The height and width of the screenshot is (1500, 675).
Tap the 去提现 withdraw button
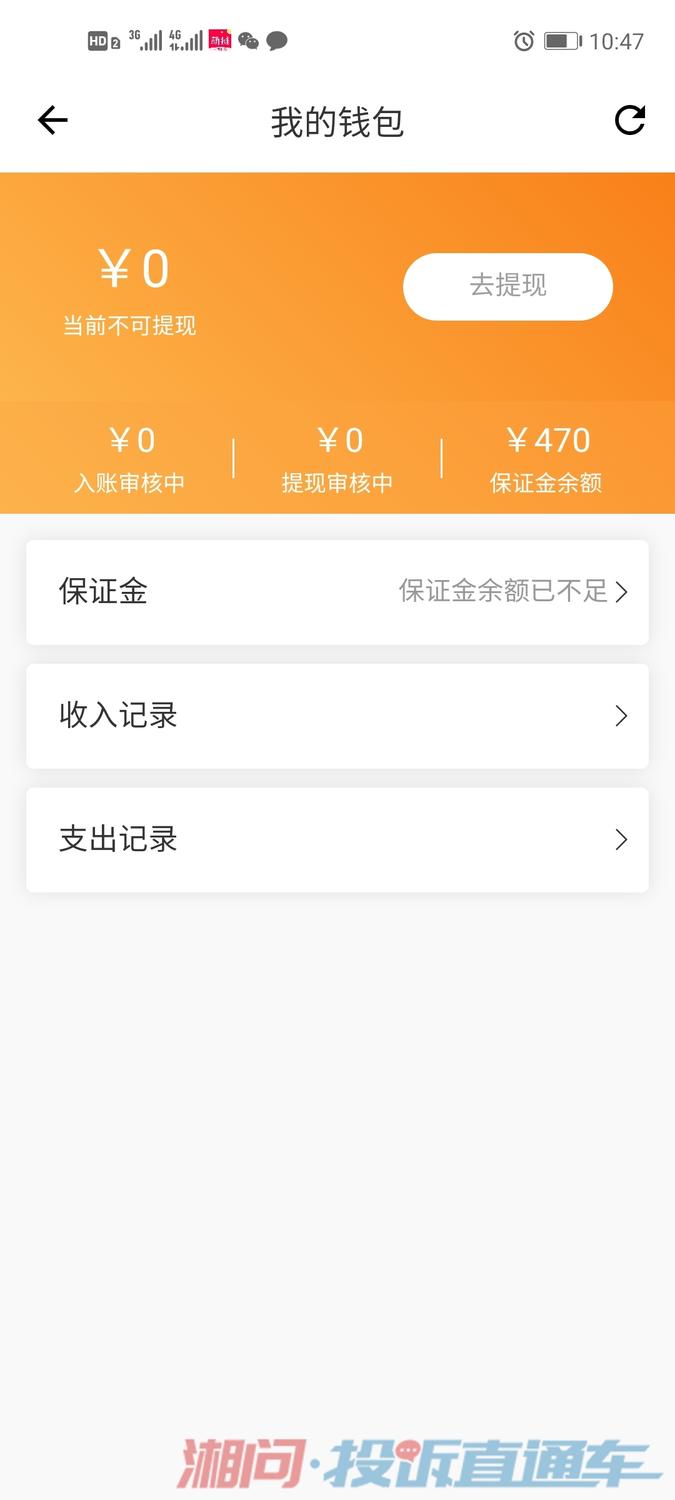[507, 286]
